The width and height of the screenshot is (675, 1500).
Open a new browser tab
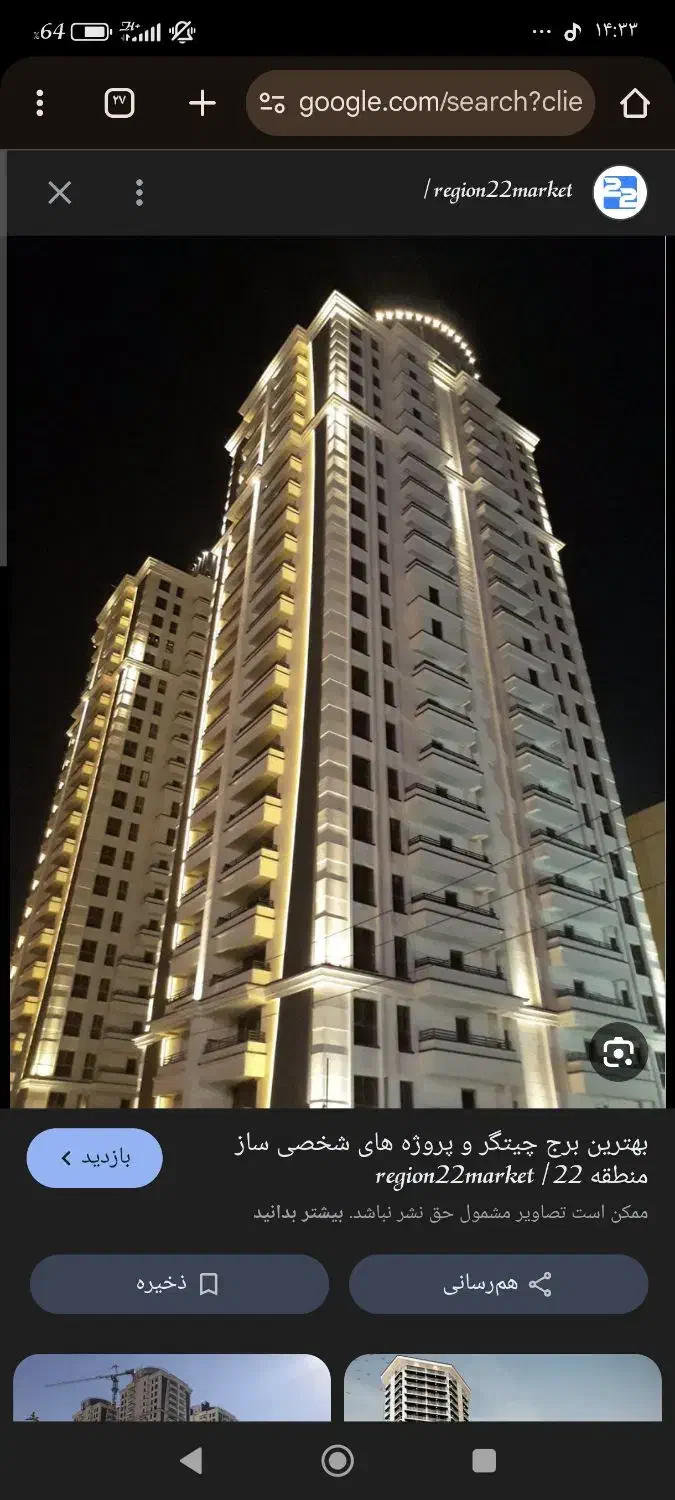(202, 103)
